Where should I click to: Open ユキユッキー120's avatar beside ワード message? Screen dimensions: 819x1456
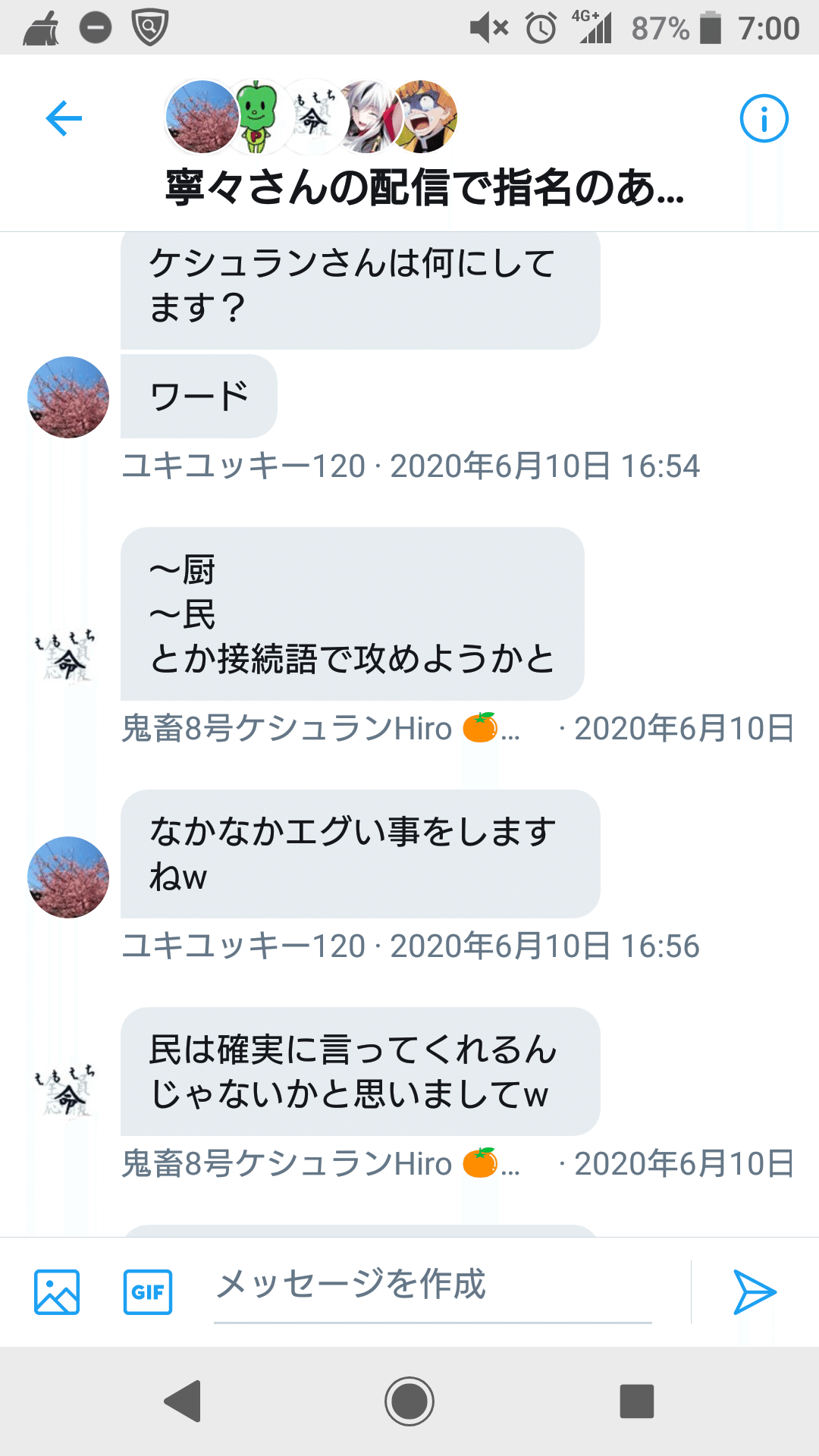coord(68,397)
